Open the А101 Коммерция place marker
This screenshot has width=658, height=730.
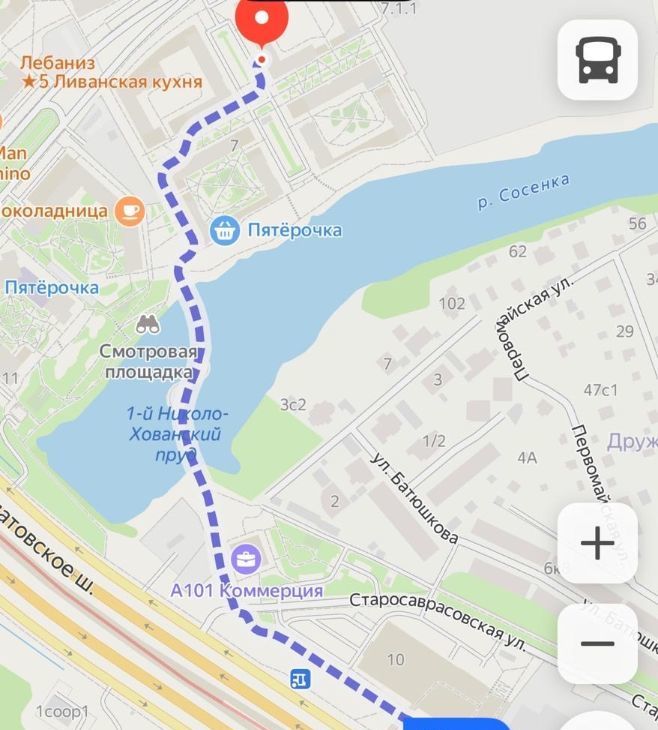pyautogui.click(x=245, y=560)
